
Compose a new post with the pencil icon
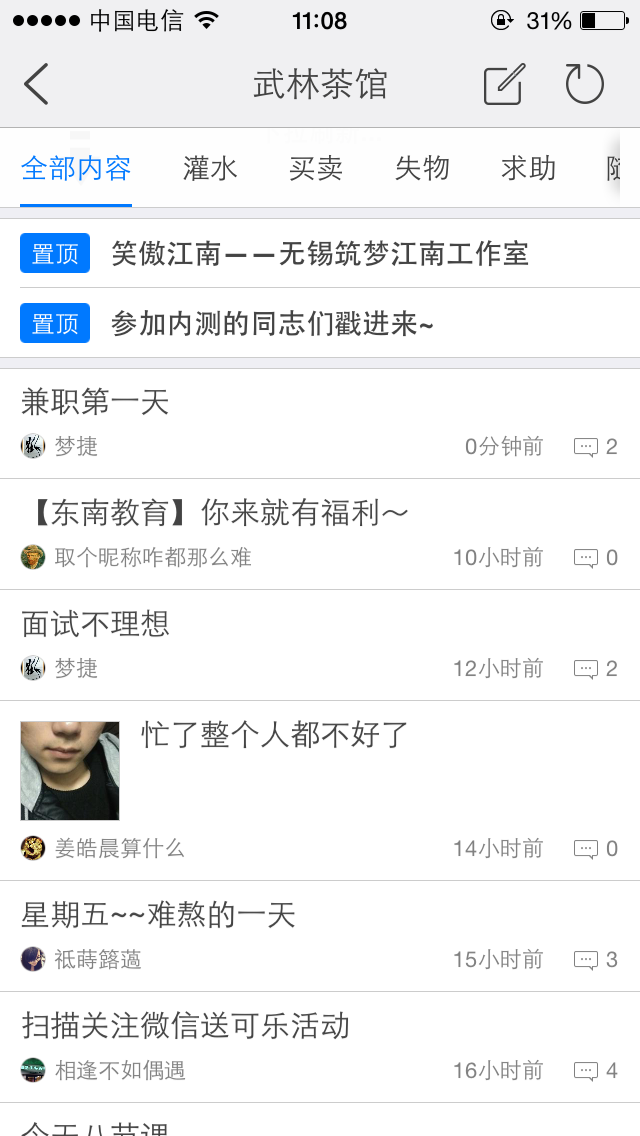504,85
